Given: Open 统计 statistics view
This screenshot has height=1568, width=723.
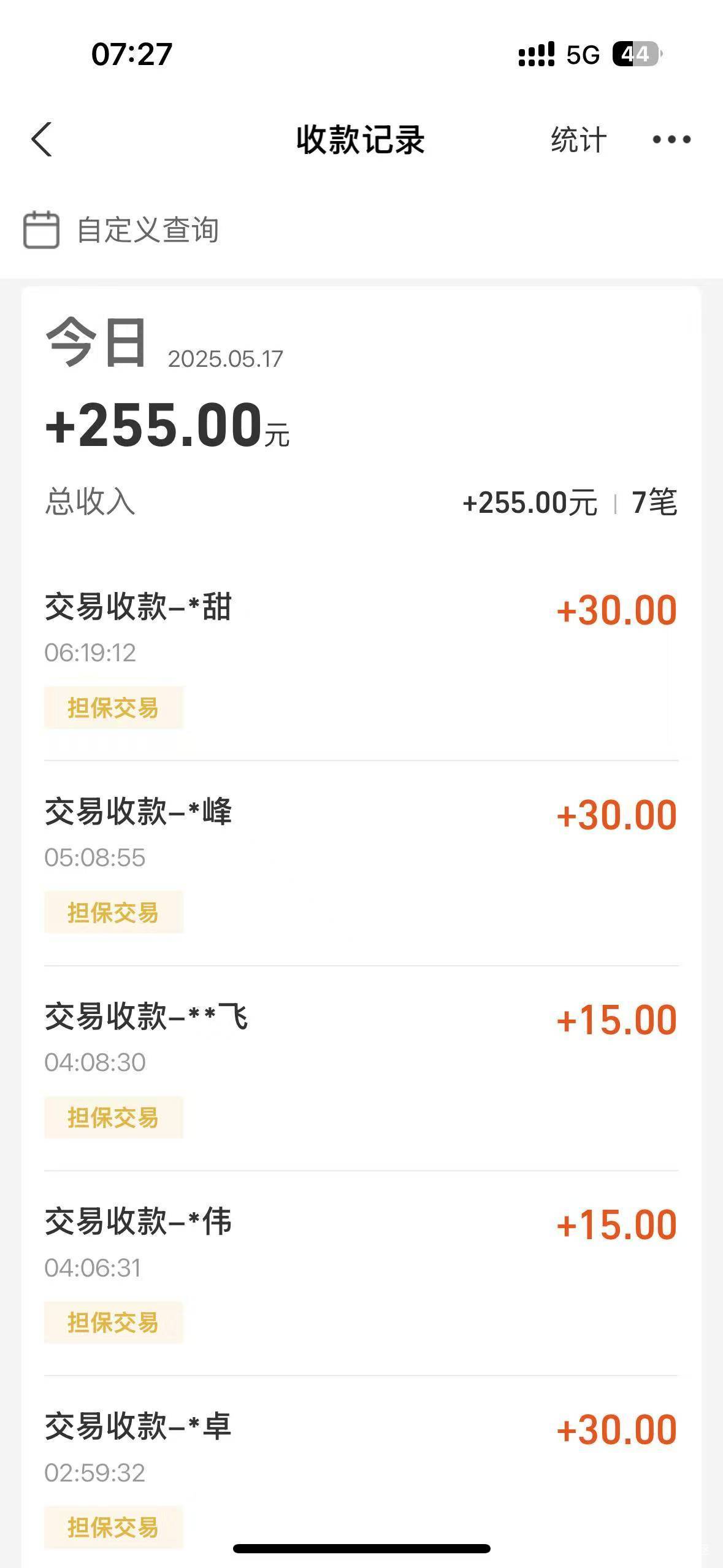Looking at the screenshot, I should pyautogui.click(x=578, y=140).
